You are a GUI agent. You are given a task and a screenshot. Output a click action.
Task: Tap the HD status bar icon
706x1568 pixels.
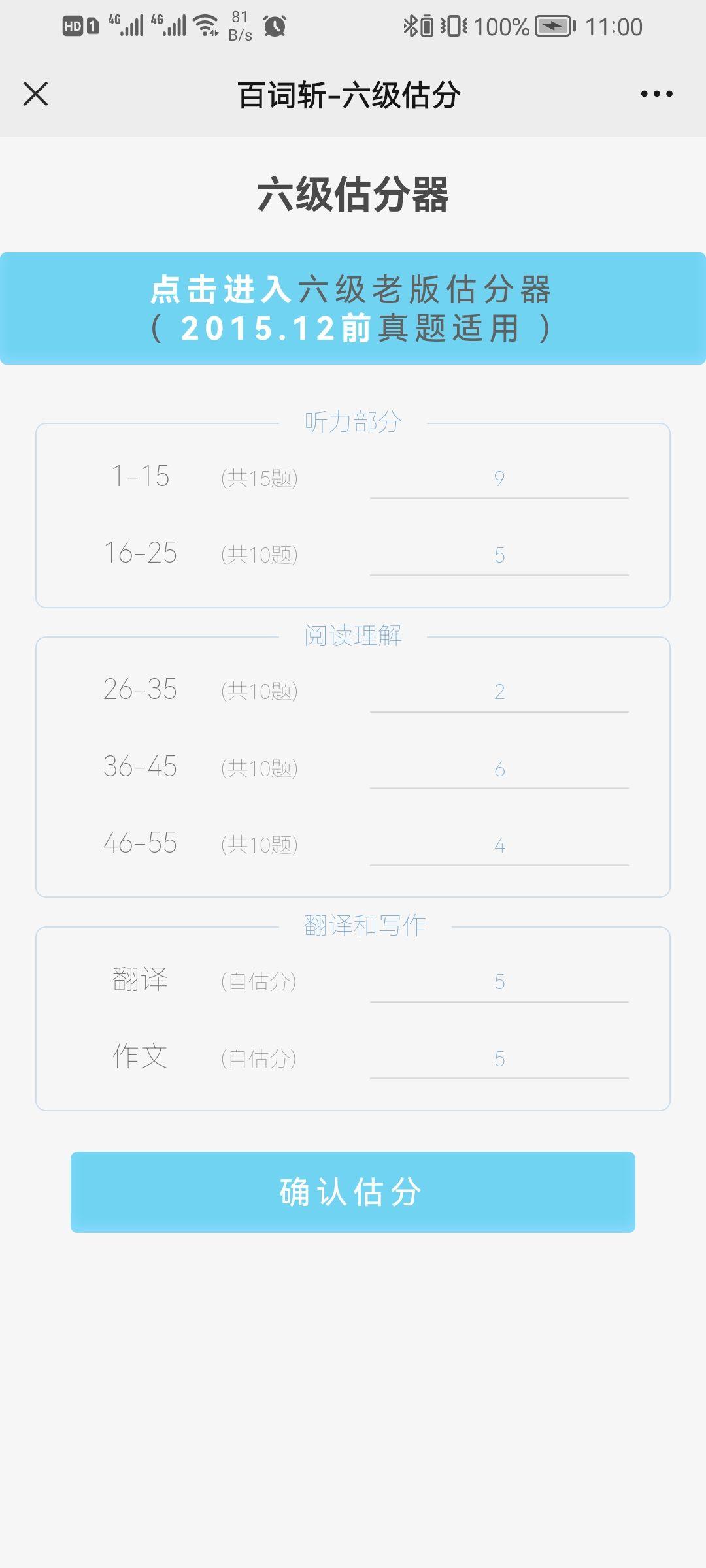tap(74, 26)
